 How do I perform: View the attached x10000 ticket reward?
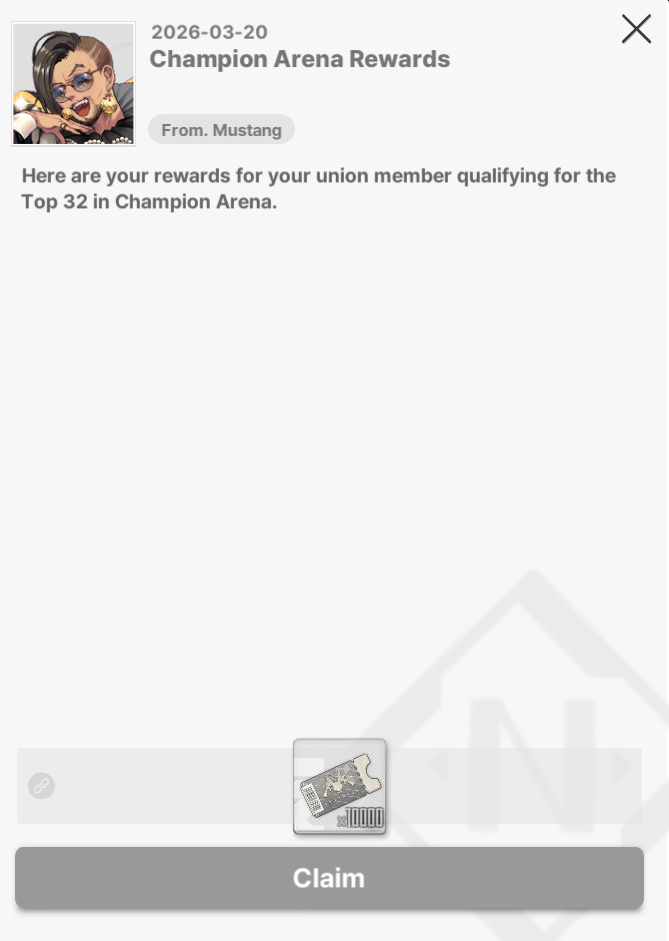340,787
